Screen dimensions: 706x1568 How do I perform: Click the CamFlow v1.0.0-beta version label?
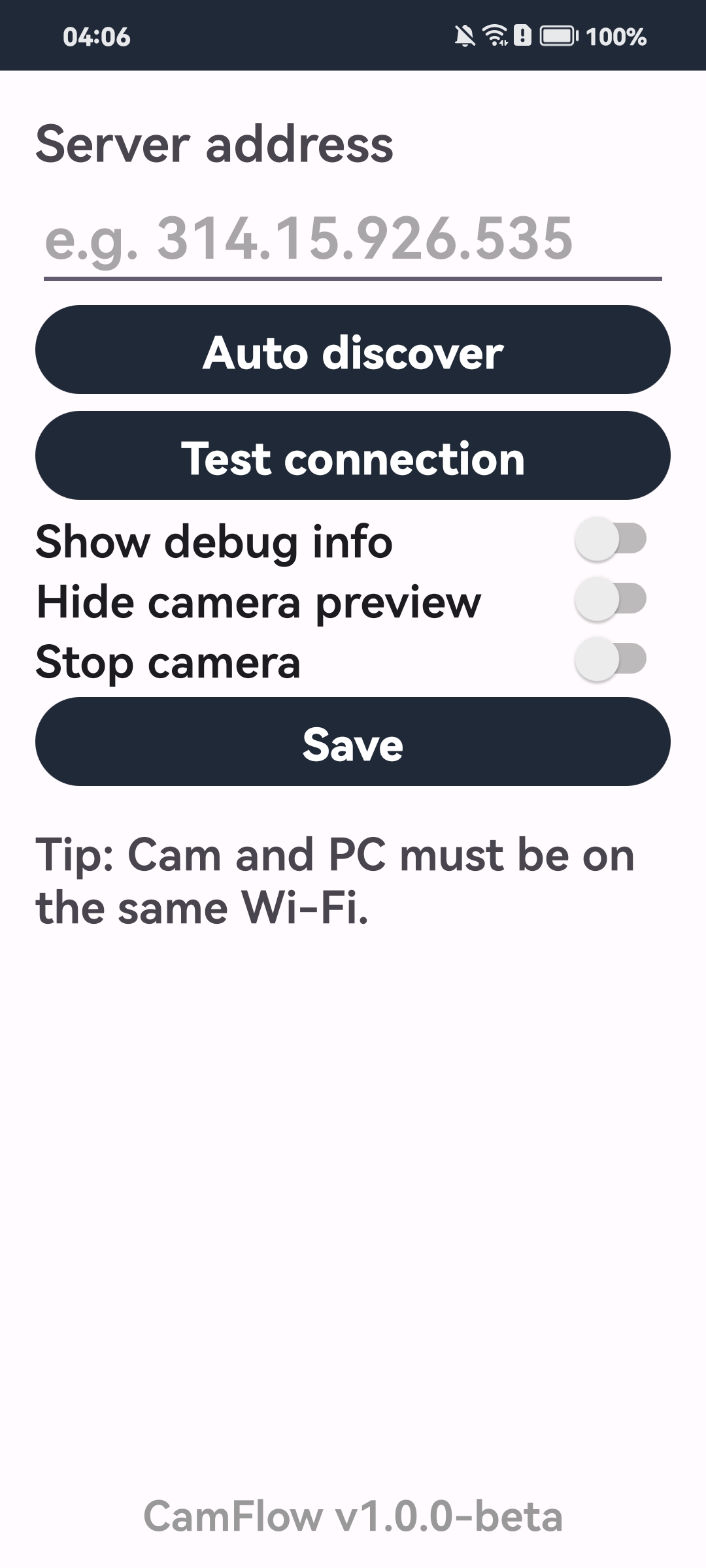(353, 1517)
